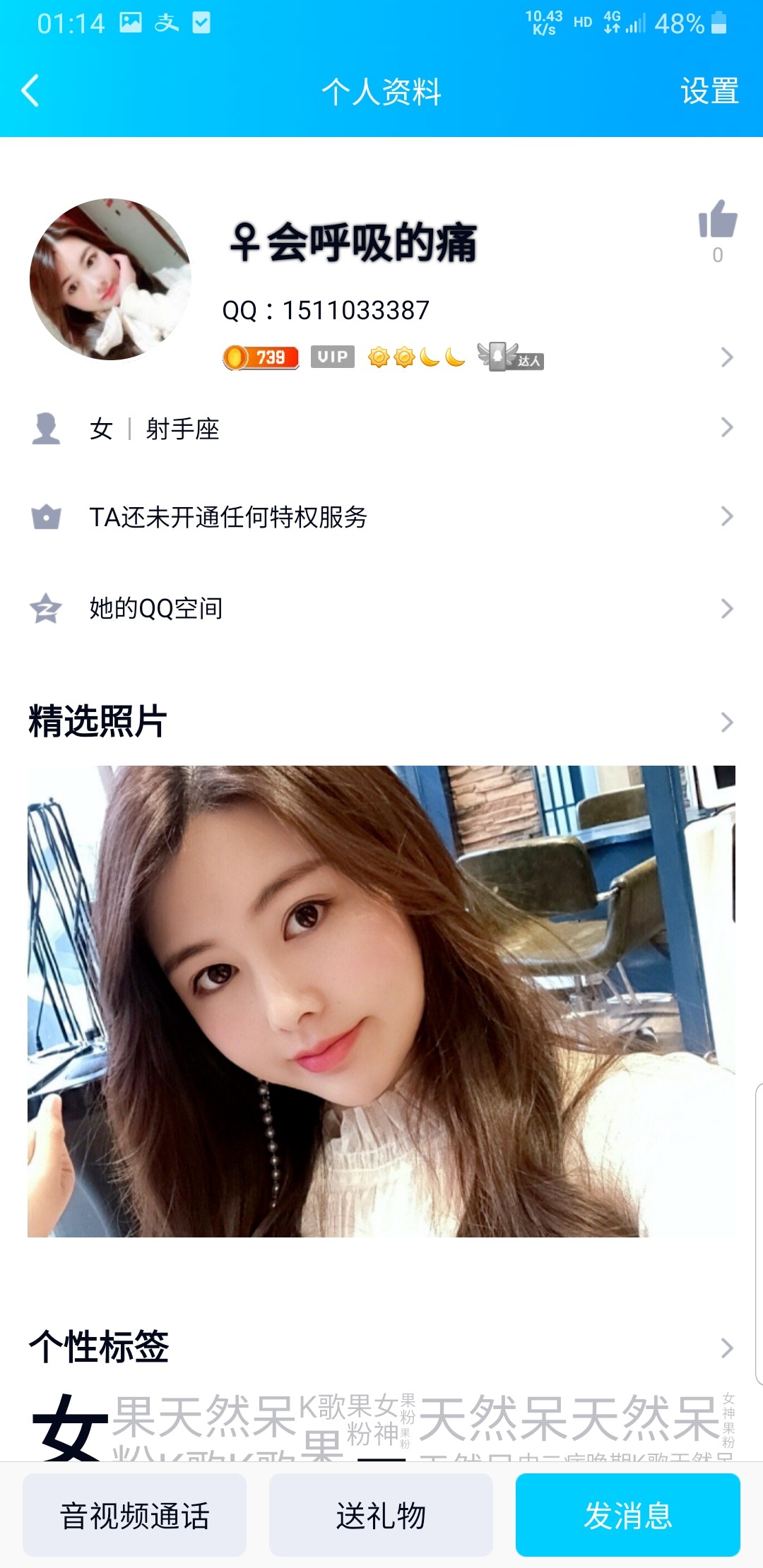This screenshot has width=763, height=1568.
Task: Click one of the moon level icons
Action: pos(431,359)
